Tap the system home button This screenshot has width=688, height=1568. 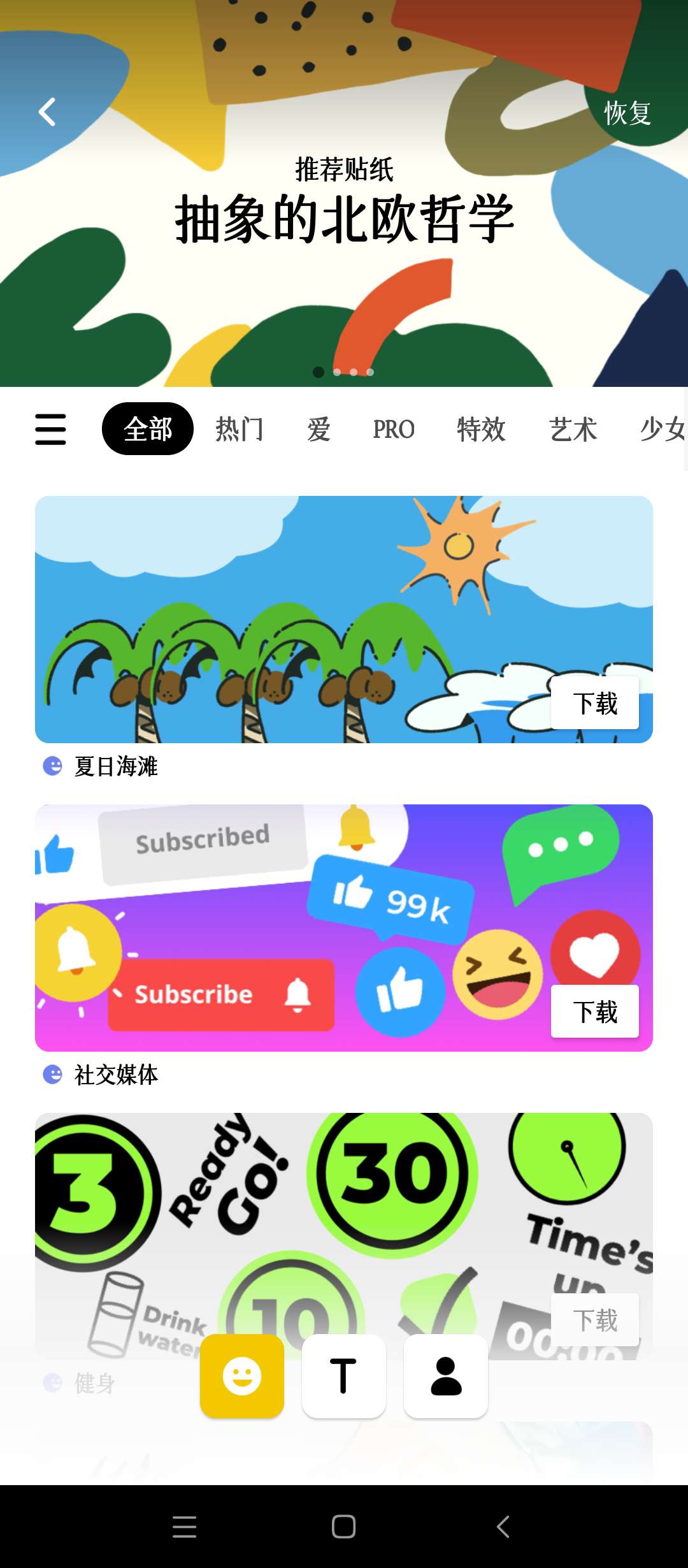(343, 1527)
